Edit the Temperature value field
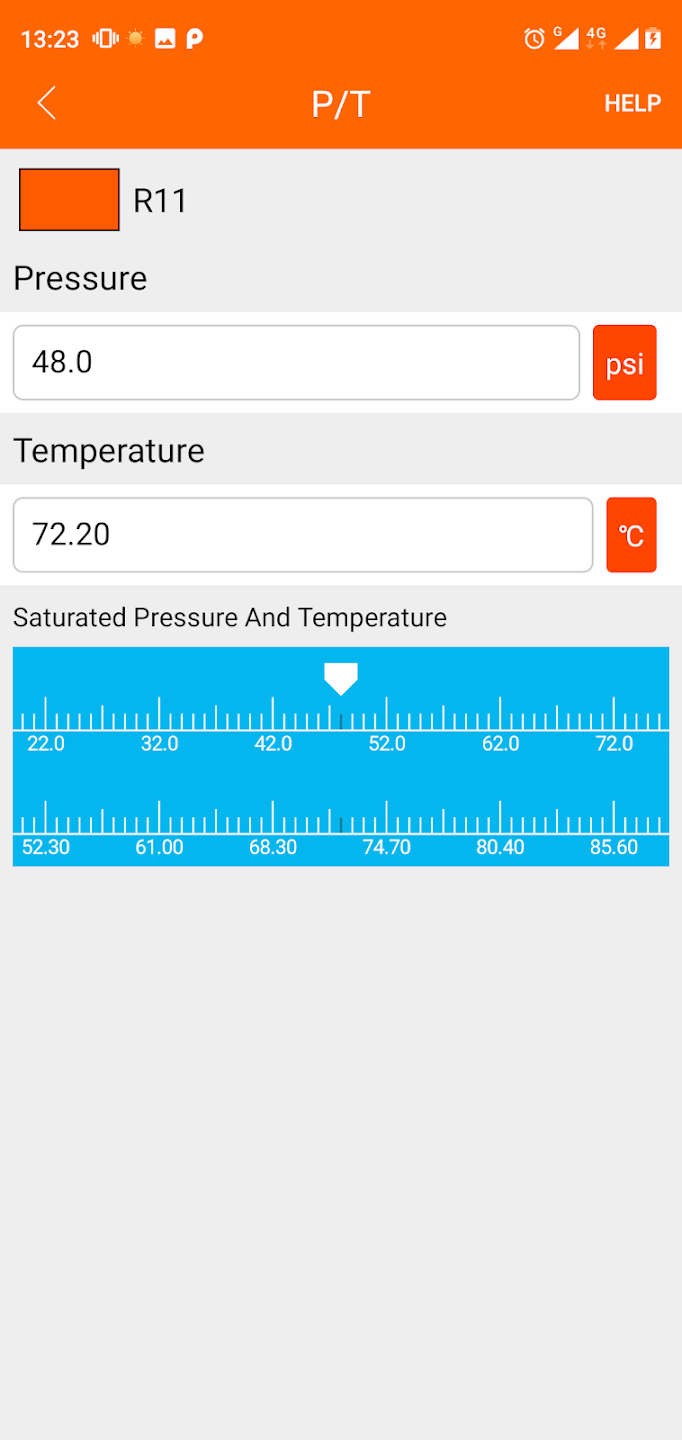 click(x=302, y=535)
